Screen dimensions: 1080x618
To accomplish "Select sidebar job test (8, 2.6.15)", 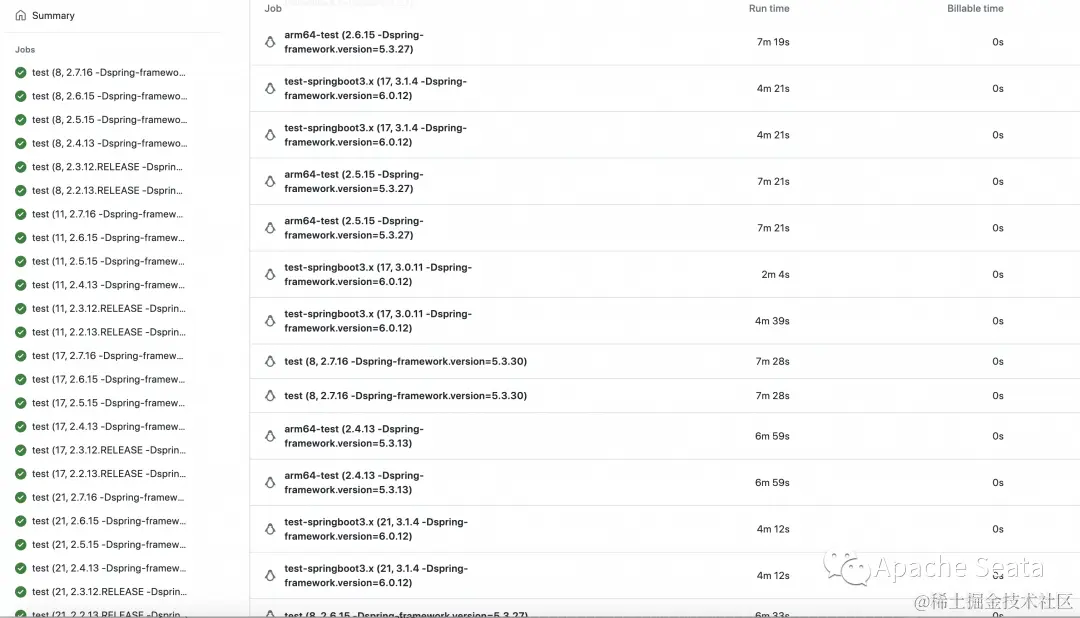I will tap(108, 96).
